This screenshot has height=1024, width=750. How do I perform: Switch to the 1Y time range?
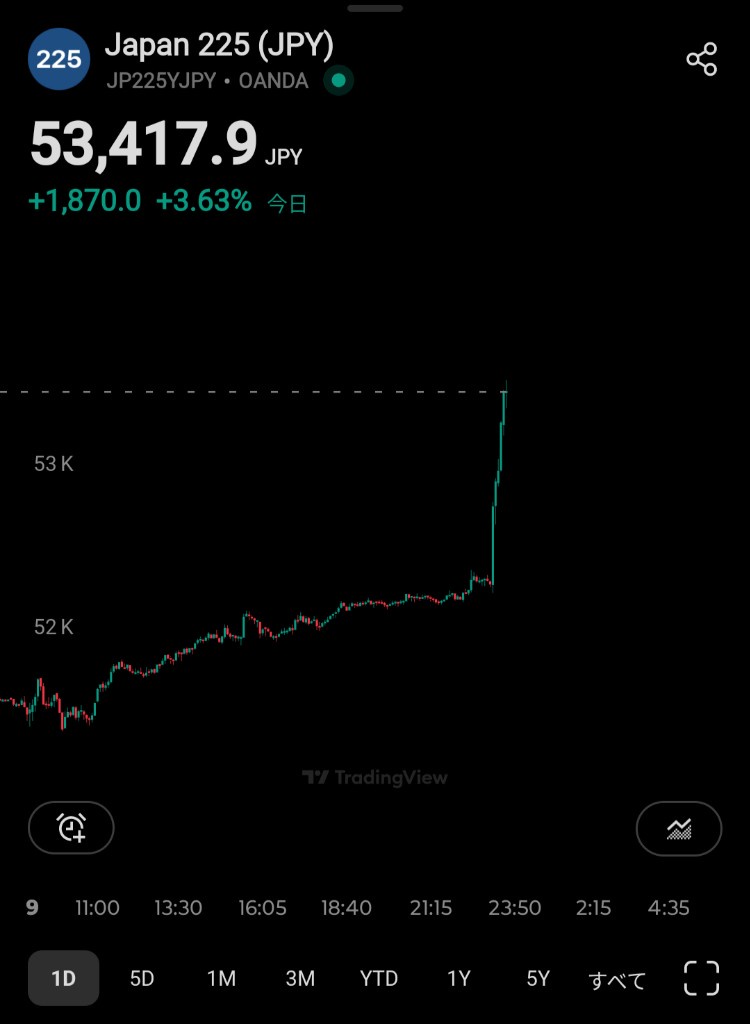click(459, 979)
